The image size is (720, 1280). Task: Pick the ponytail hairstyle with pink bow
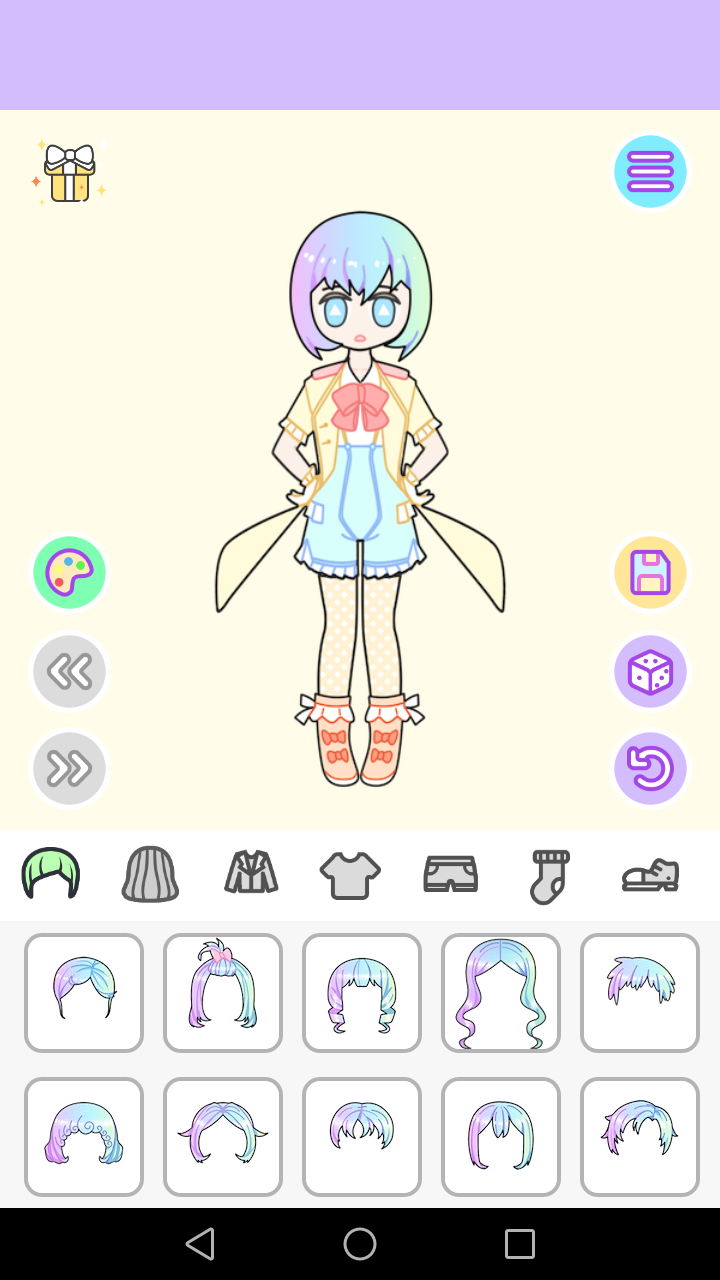222,992
